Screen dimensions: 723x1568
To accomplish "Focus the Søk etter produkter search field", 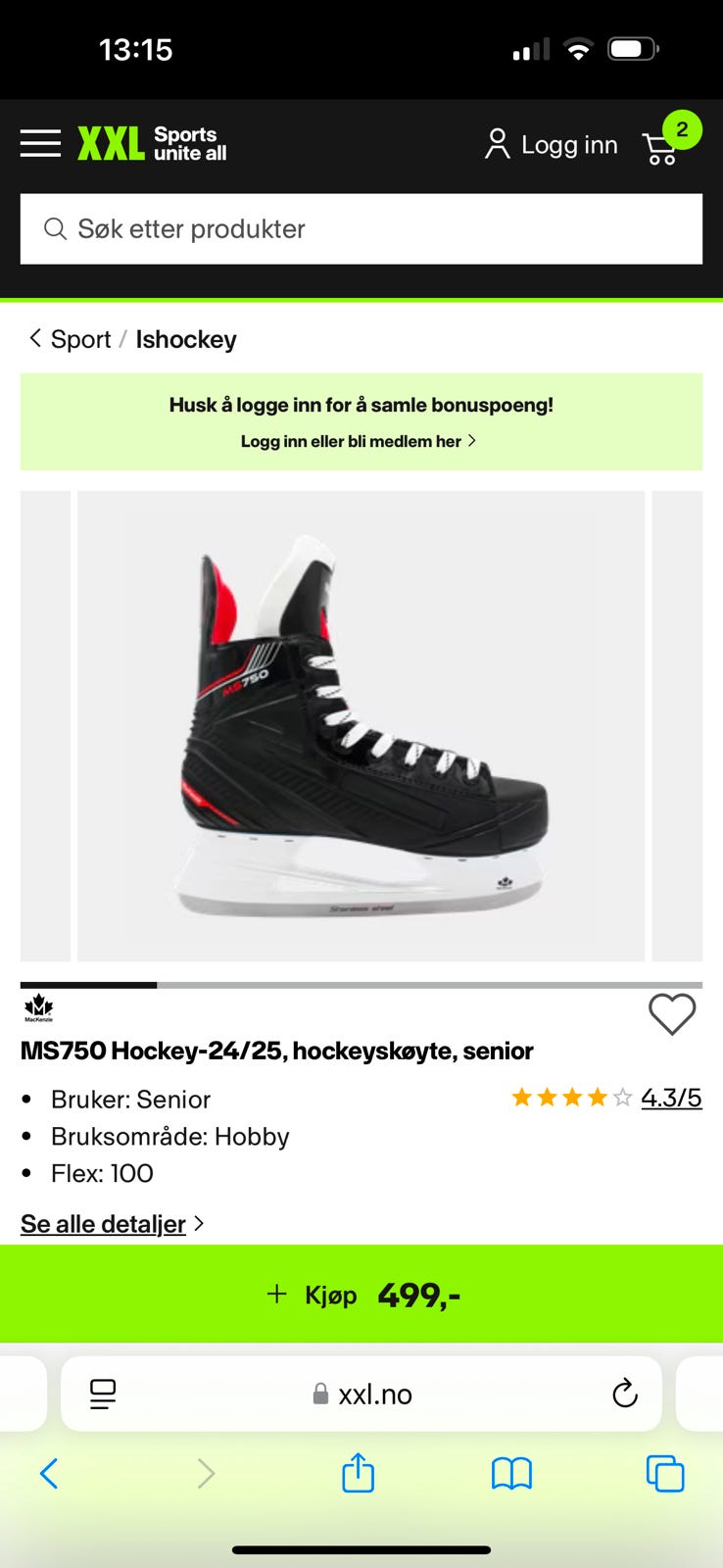I will point(361,229).
